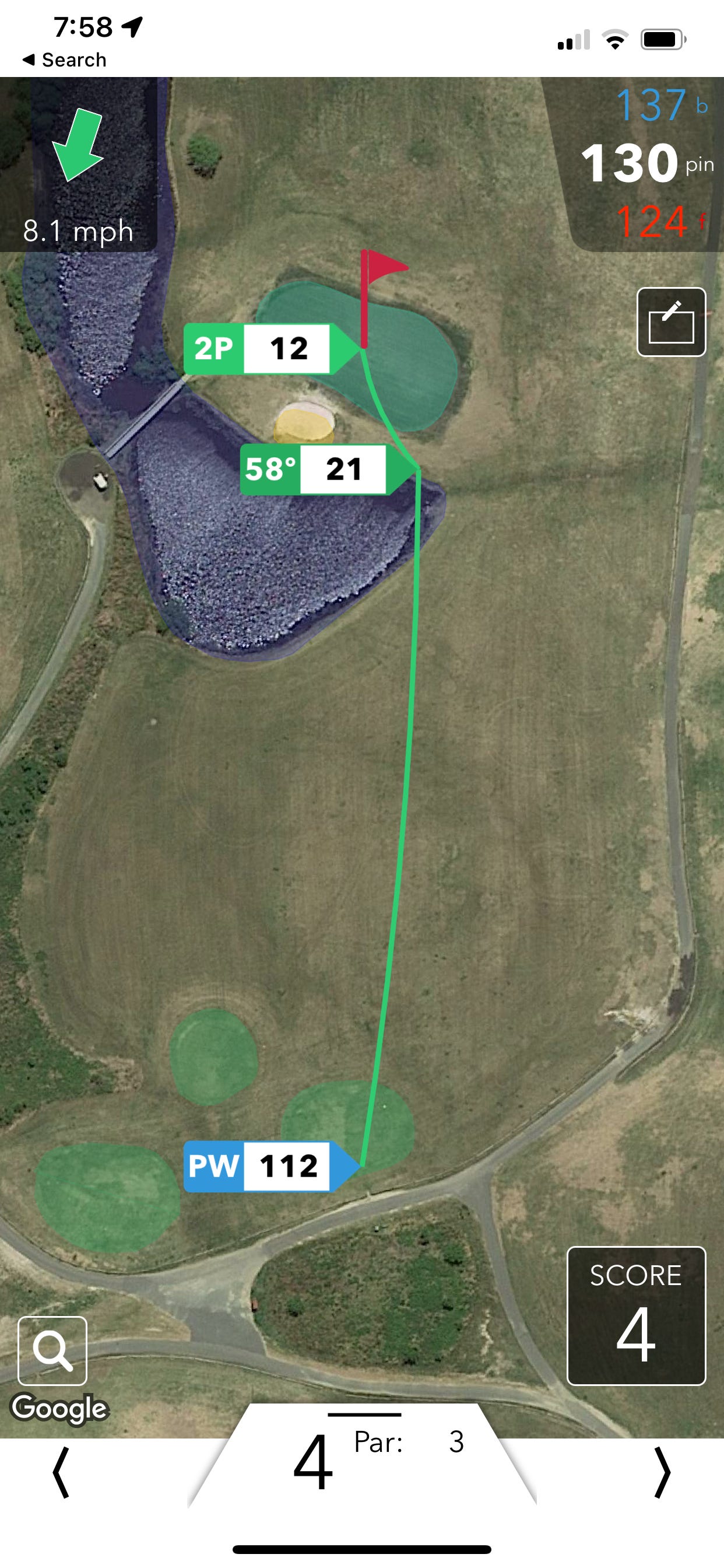This screenshot has height=1568, width=724.
Task: Open the SCORE 4 box
Action: [x=636, y=1315]
